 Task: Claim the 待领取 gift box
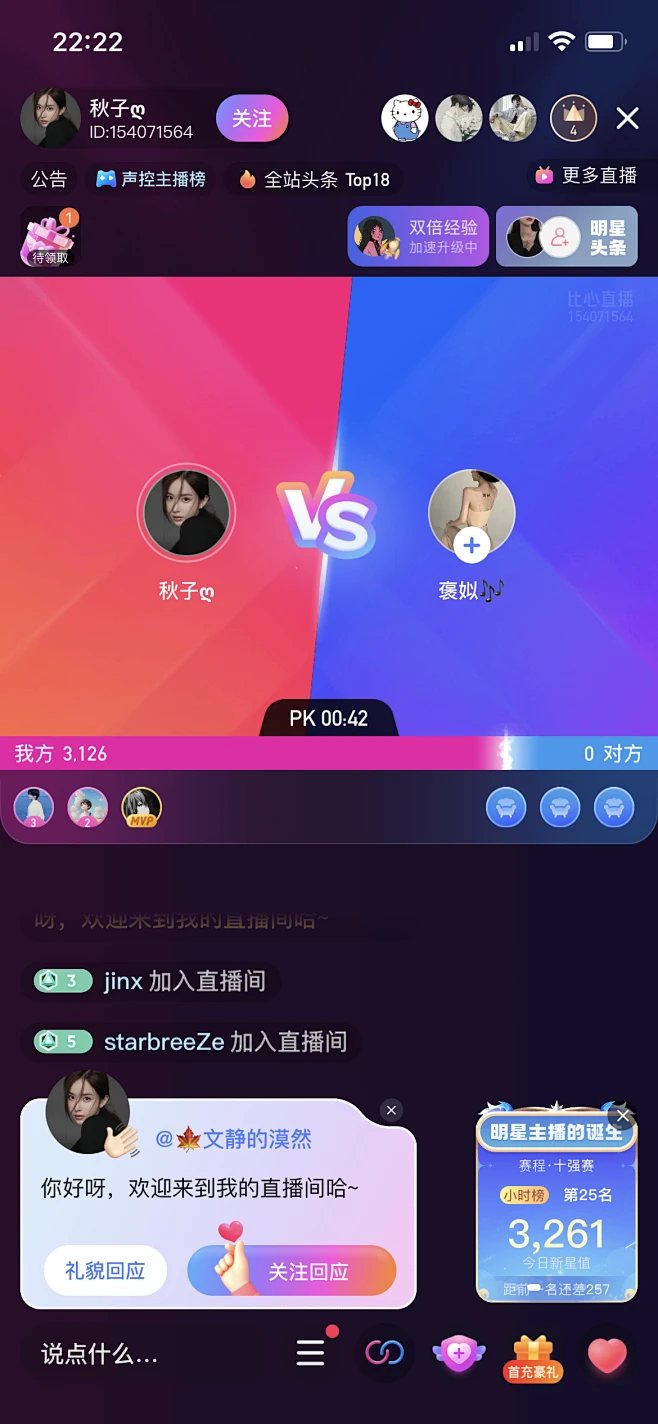[x=50, y=239]
